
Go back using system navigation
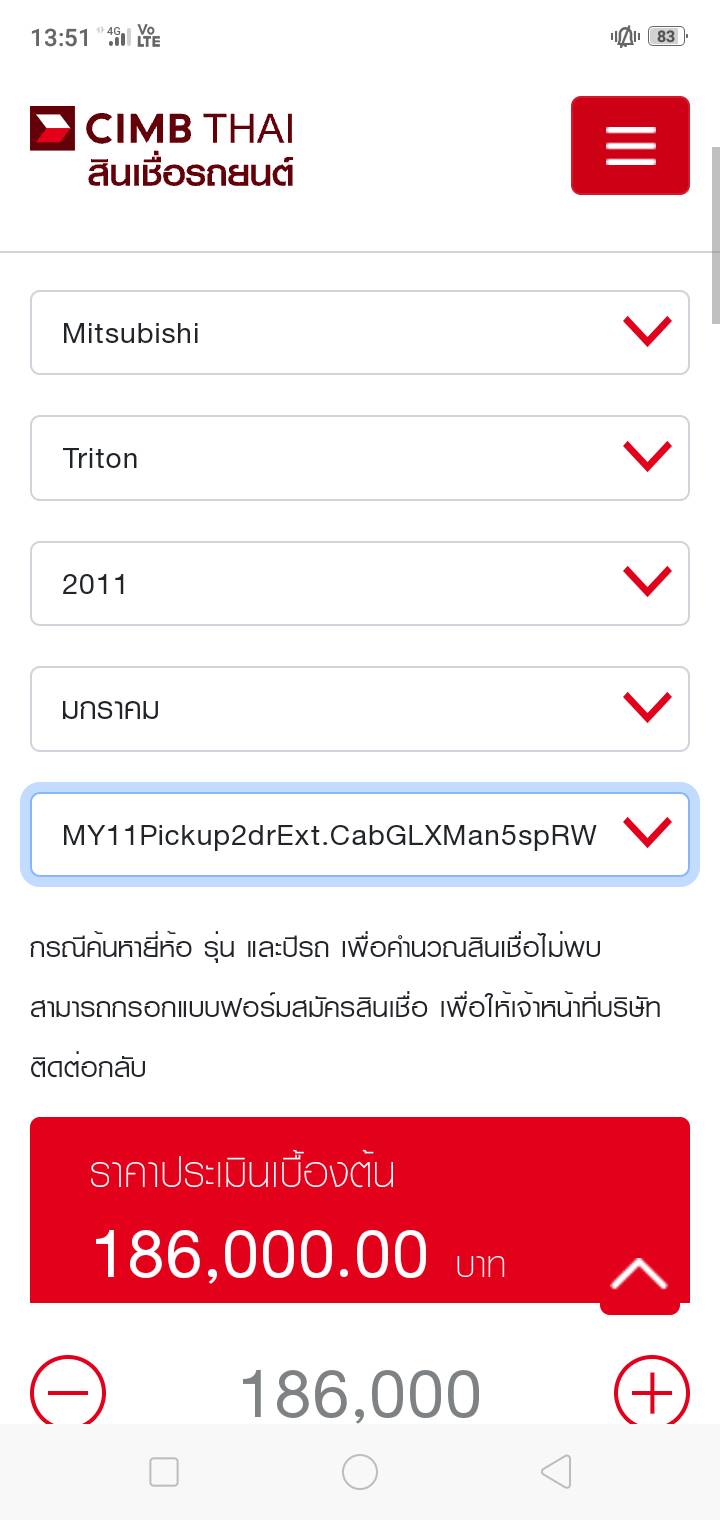pos(556,1472)
